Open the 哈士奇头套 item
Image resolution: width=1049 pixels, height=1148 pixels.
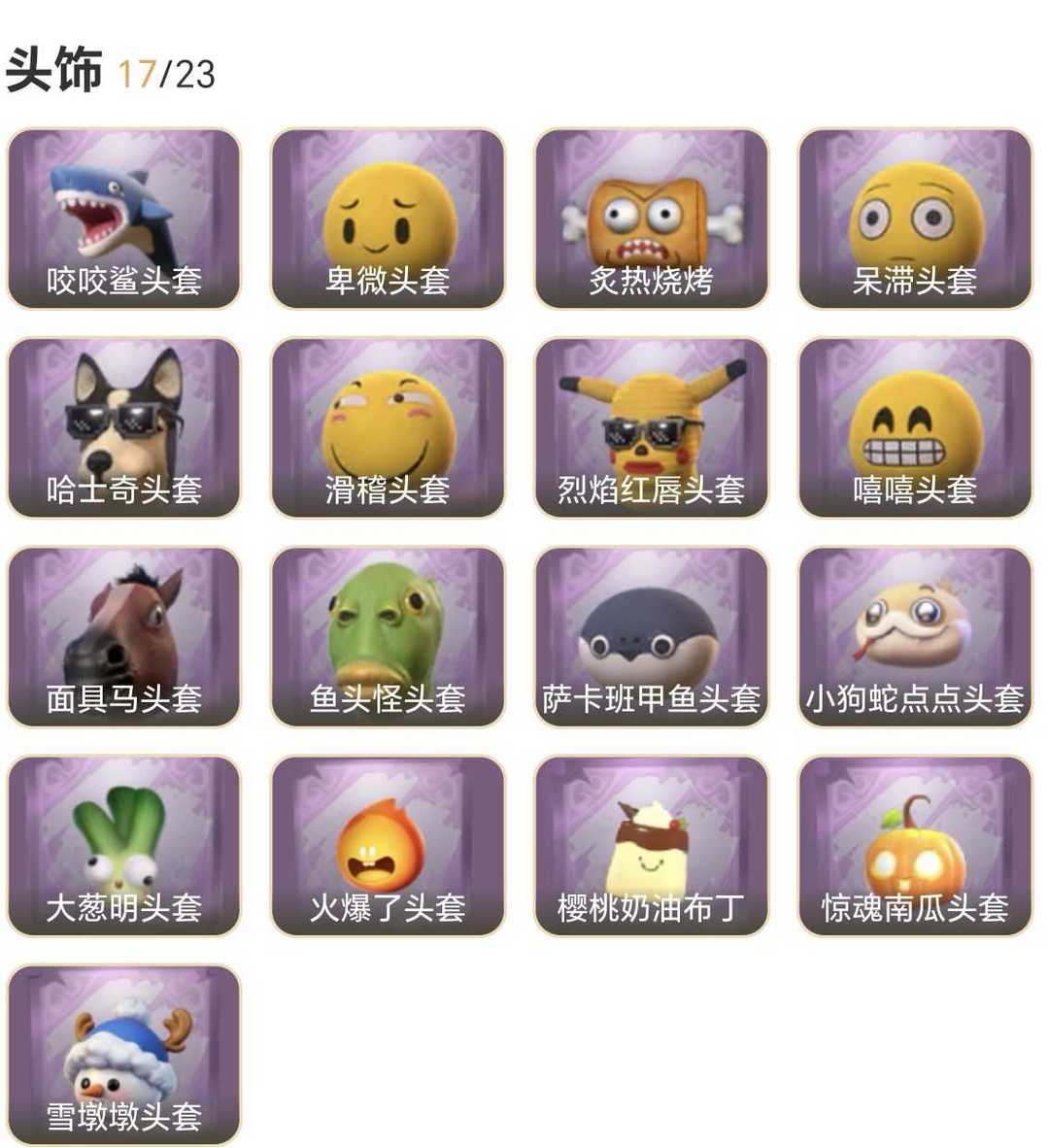point(124,427)
